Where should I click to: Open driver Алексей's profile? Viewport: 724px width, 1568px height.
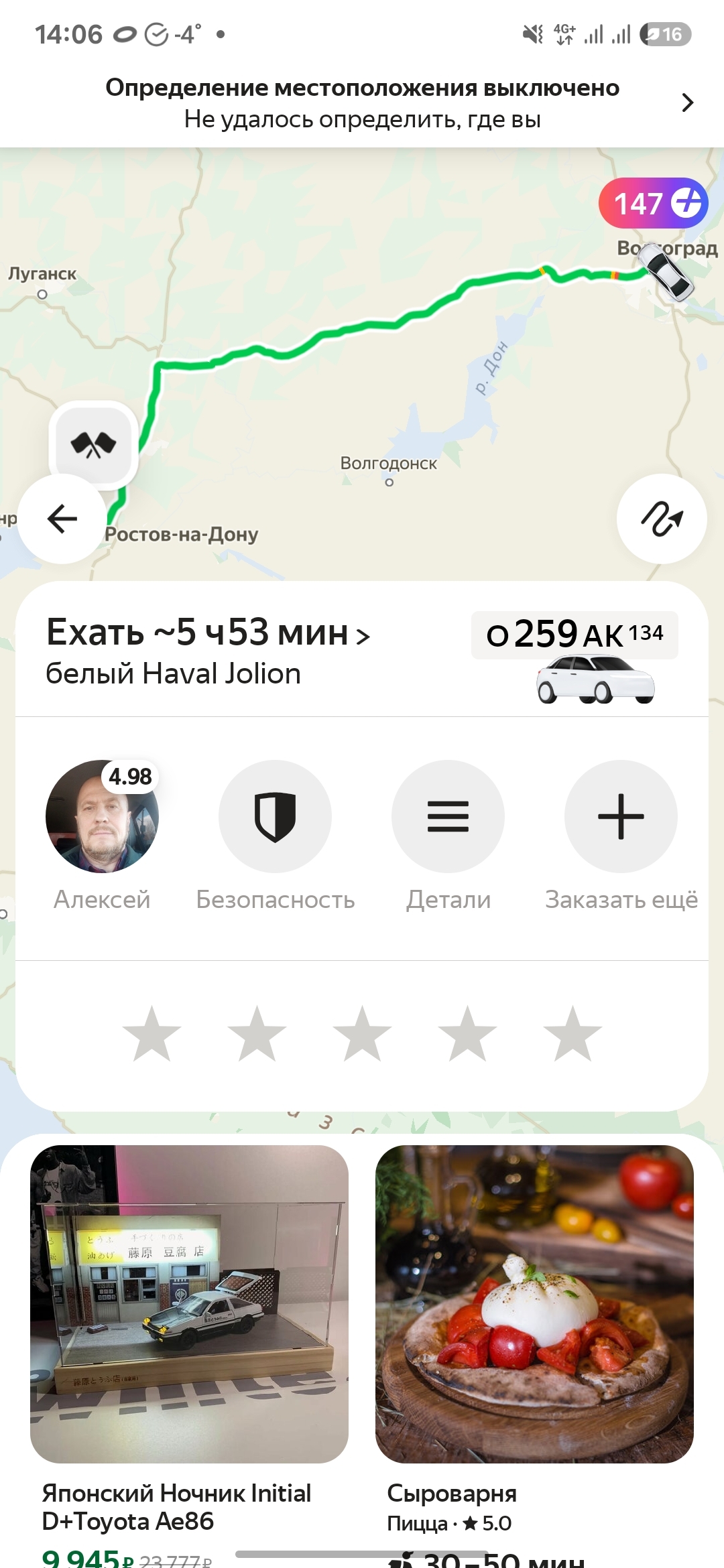pos(102,816)
